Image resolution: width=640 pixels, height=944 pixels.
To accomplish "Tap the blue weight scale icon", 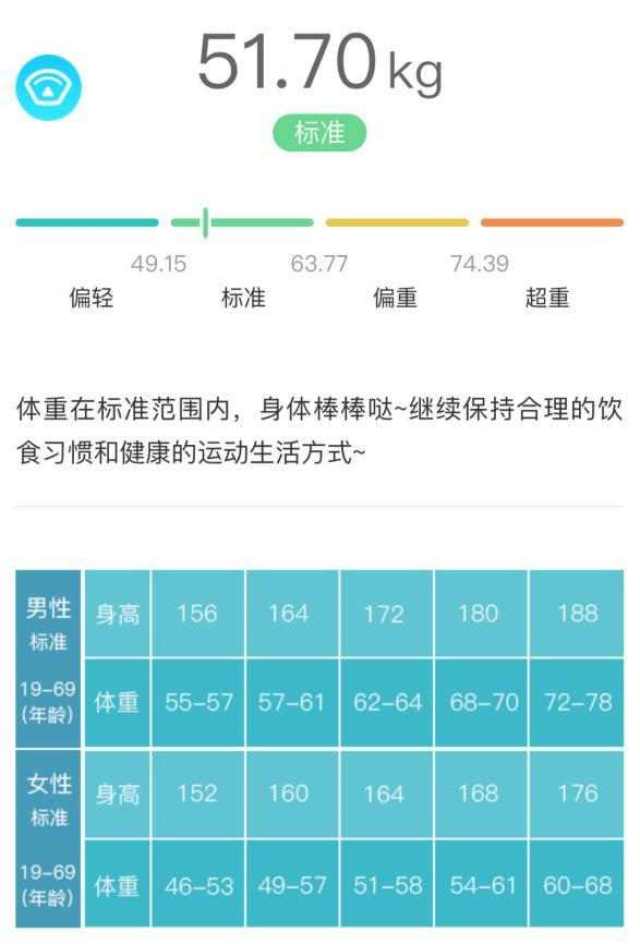I will 48,88.
